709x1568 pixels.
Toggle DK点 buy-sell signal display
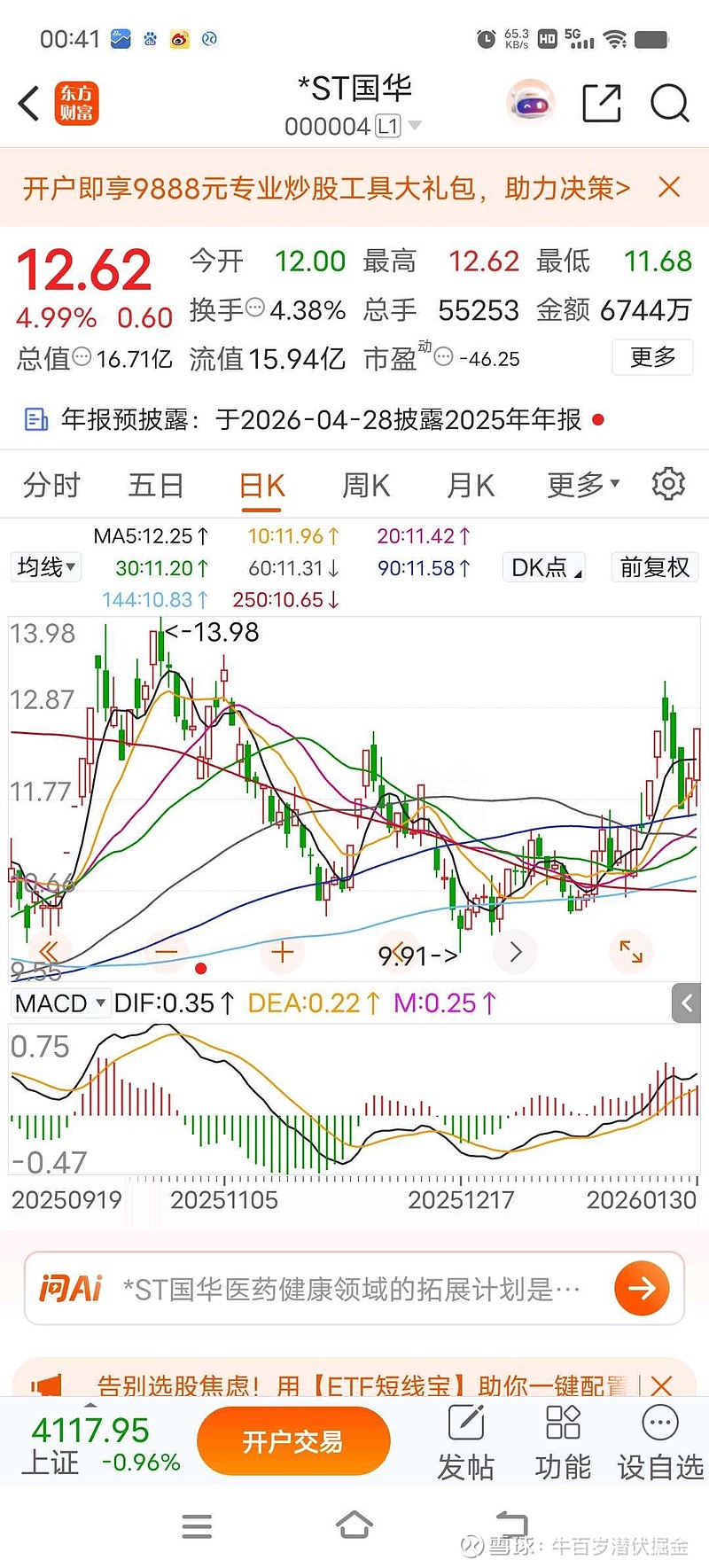click(542, 567)
